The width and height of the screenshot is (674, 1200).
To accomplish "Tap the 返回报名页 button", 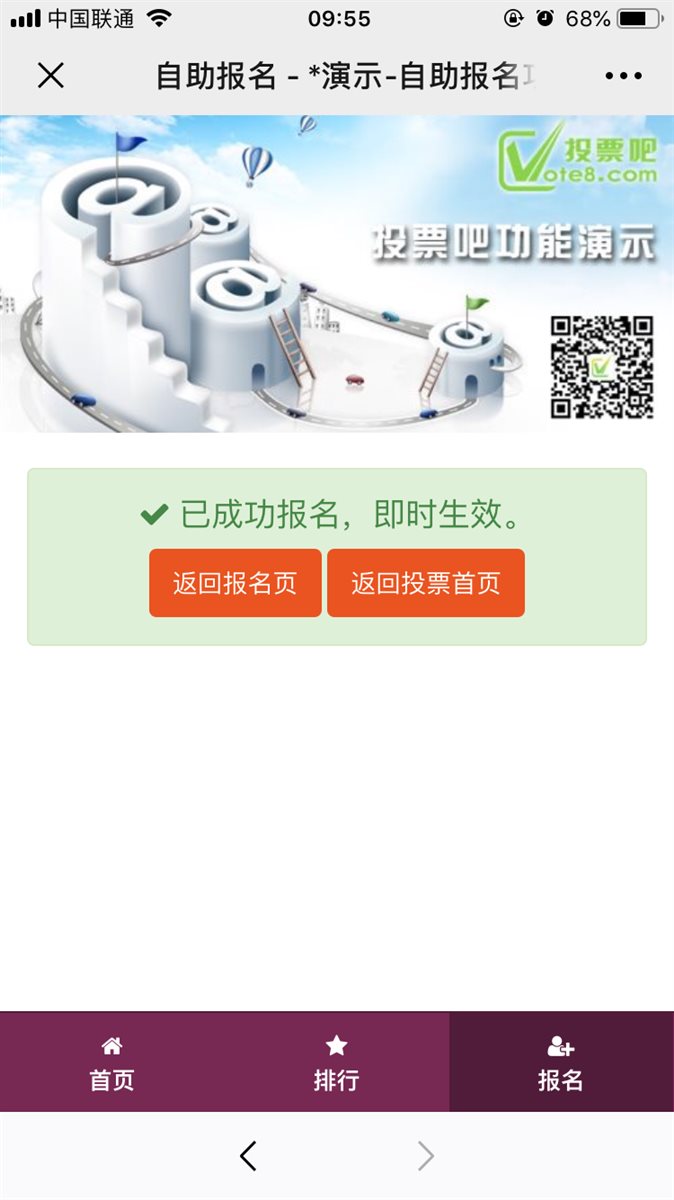I will (x=235, y=583).
